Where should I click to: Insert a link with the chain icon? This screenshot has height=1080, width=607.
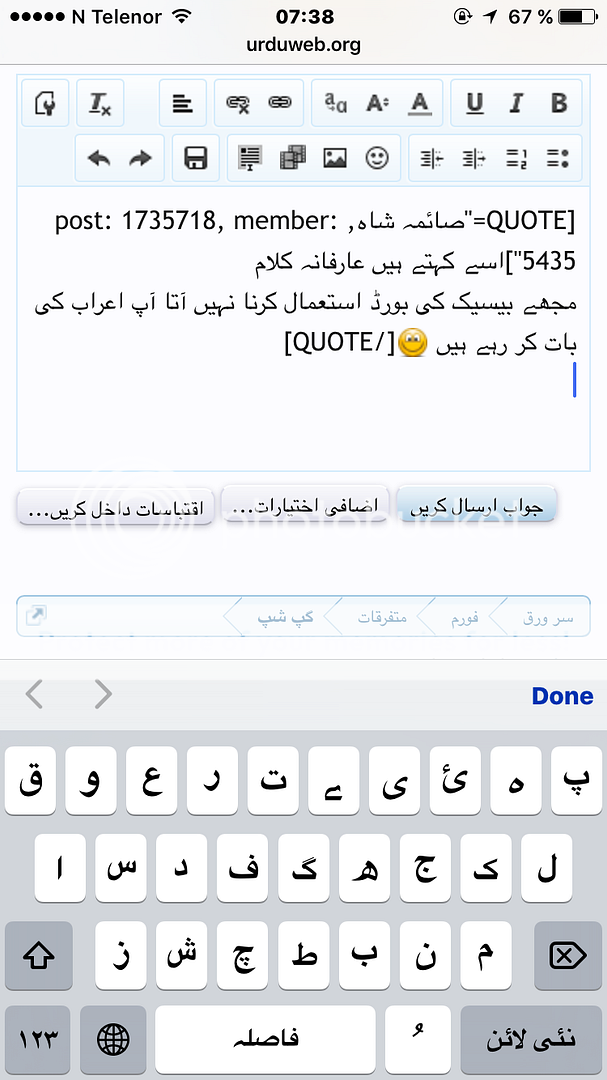pos(279,103)
